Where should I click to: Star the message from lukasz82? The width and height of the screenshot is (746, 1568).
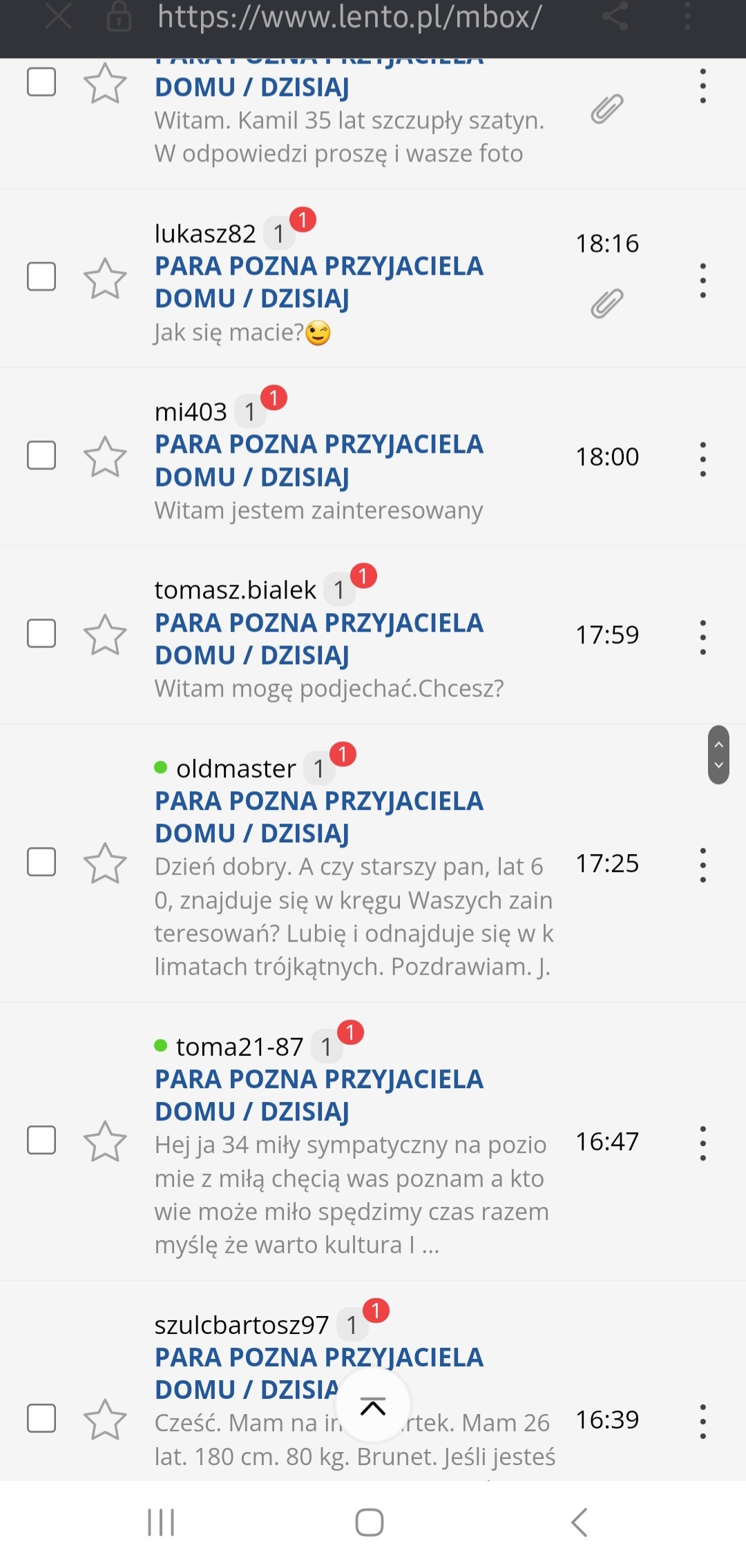pos(105,278)
